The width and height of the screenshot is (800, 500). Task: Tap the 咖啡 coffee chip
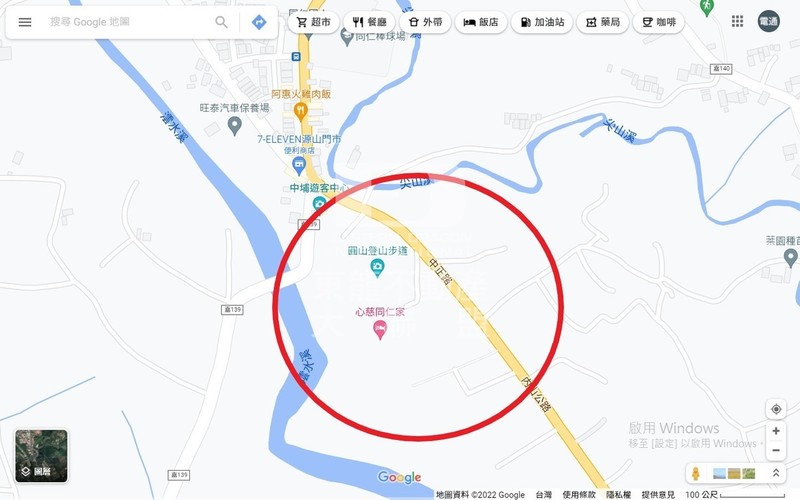(658, 22)
